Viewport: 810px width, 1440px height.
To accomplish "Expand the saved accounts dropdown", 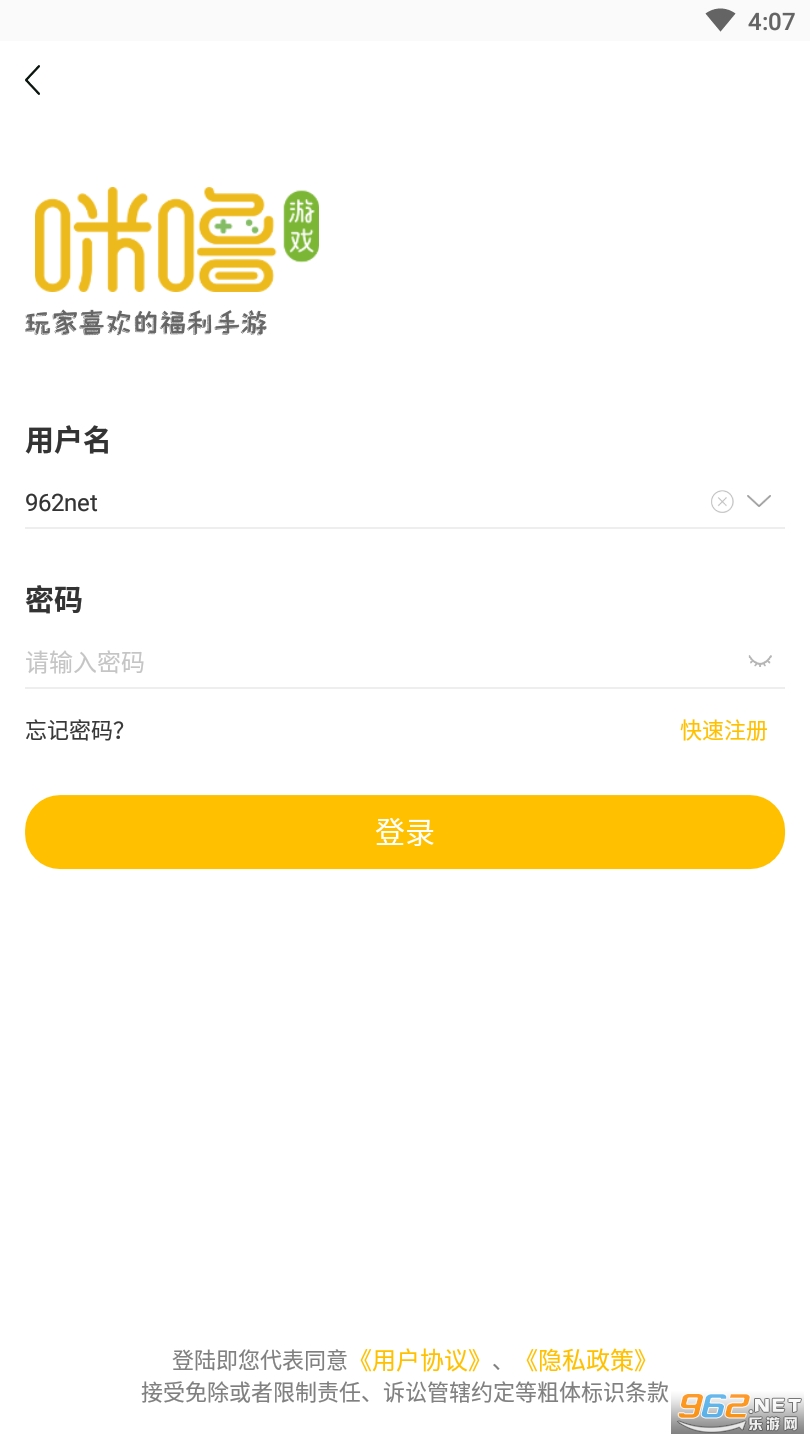I will coord(760,502).
